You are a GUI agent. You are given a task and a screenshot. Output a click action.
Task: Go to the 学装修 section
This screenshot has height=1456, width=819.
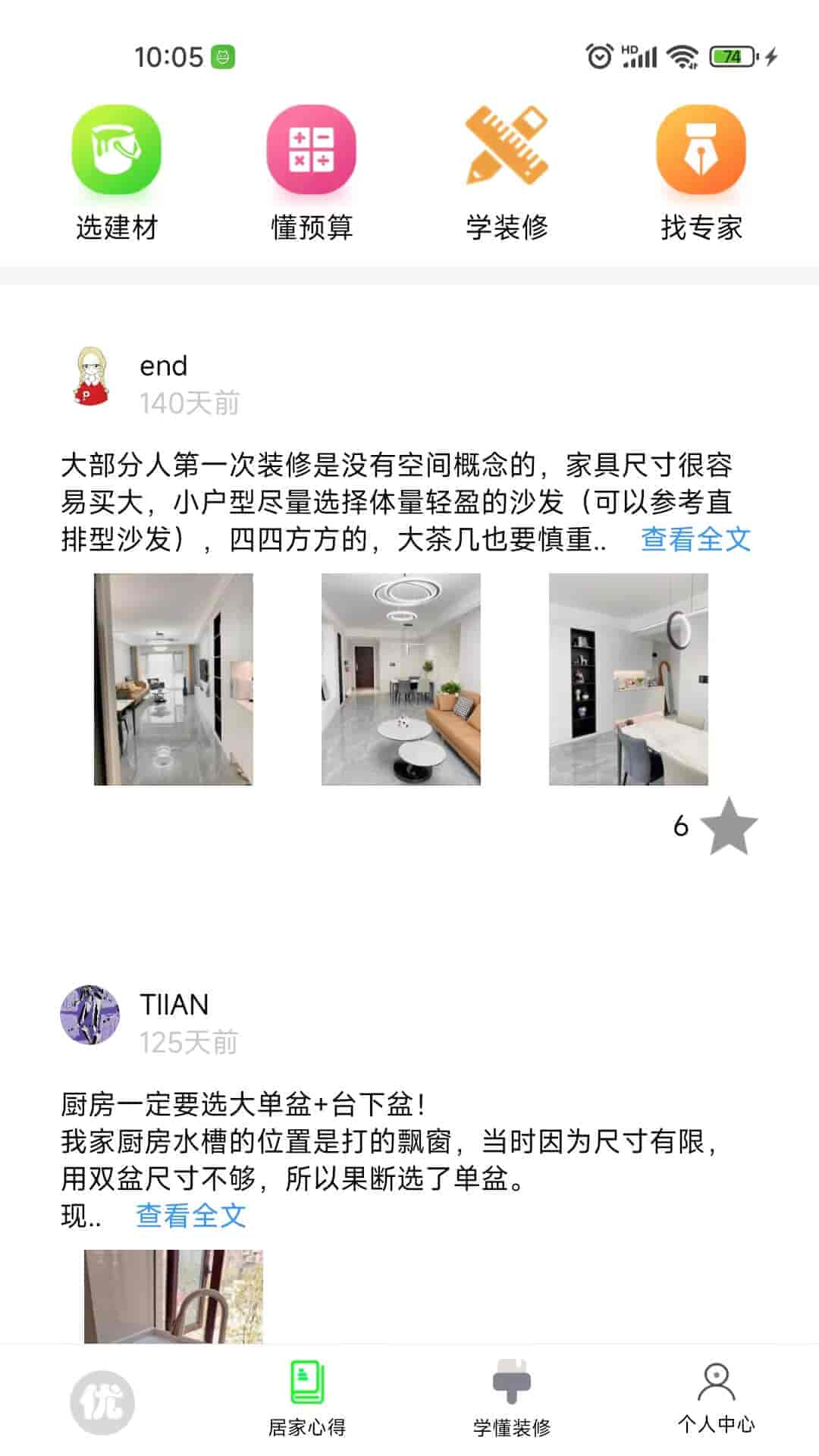(507, 172)
